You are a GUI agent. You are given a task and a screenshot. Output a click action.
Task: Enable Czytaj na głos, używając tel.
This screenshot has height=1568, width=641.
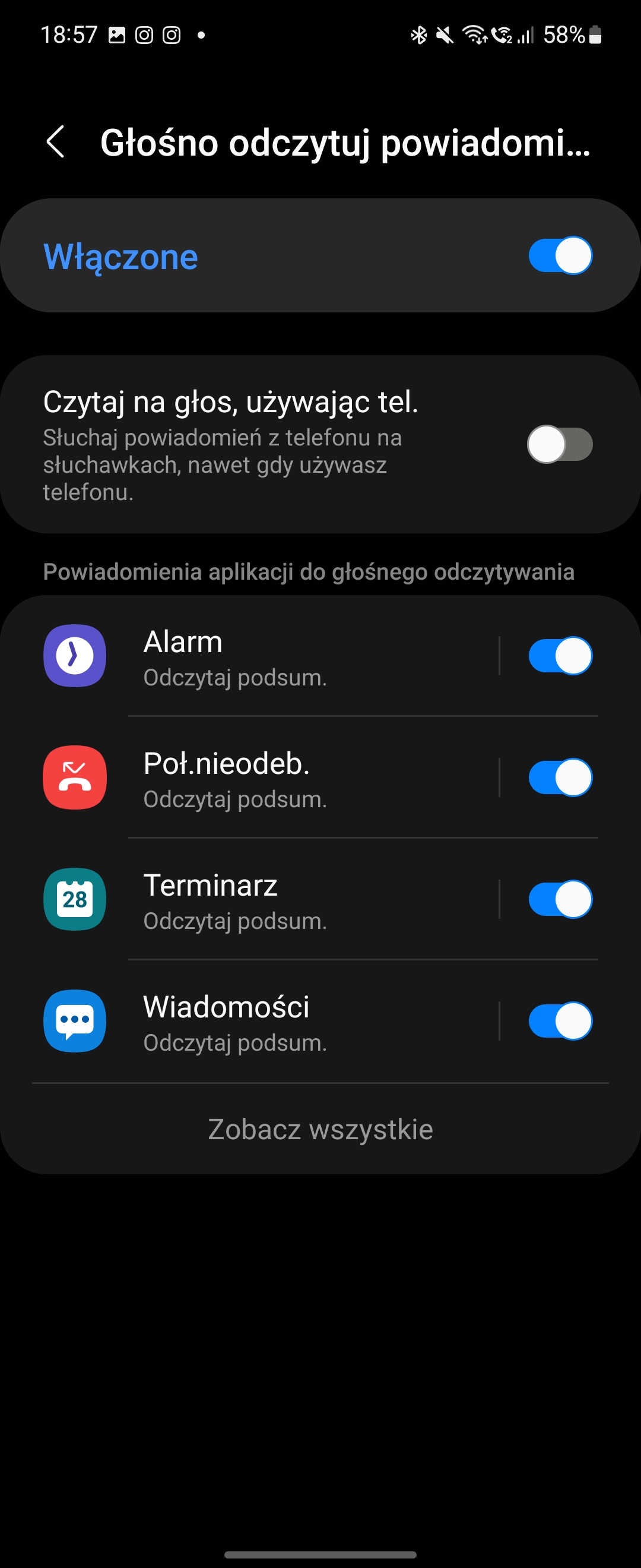point(560,444)
